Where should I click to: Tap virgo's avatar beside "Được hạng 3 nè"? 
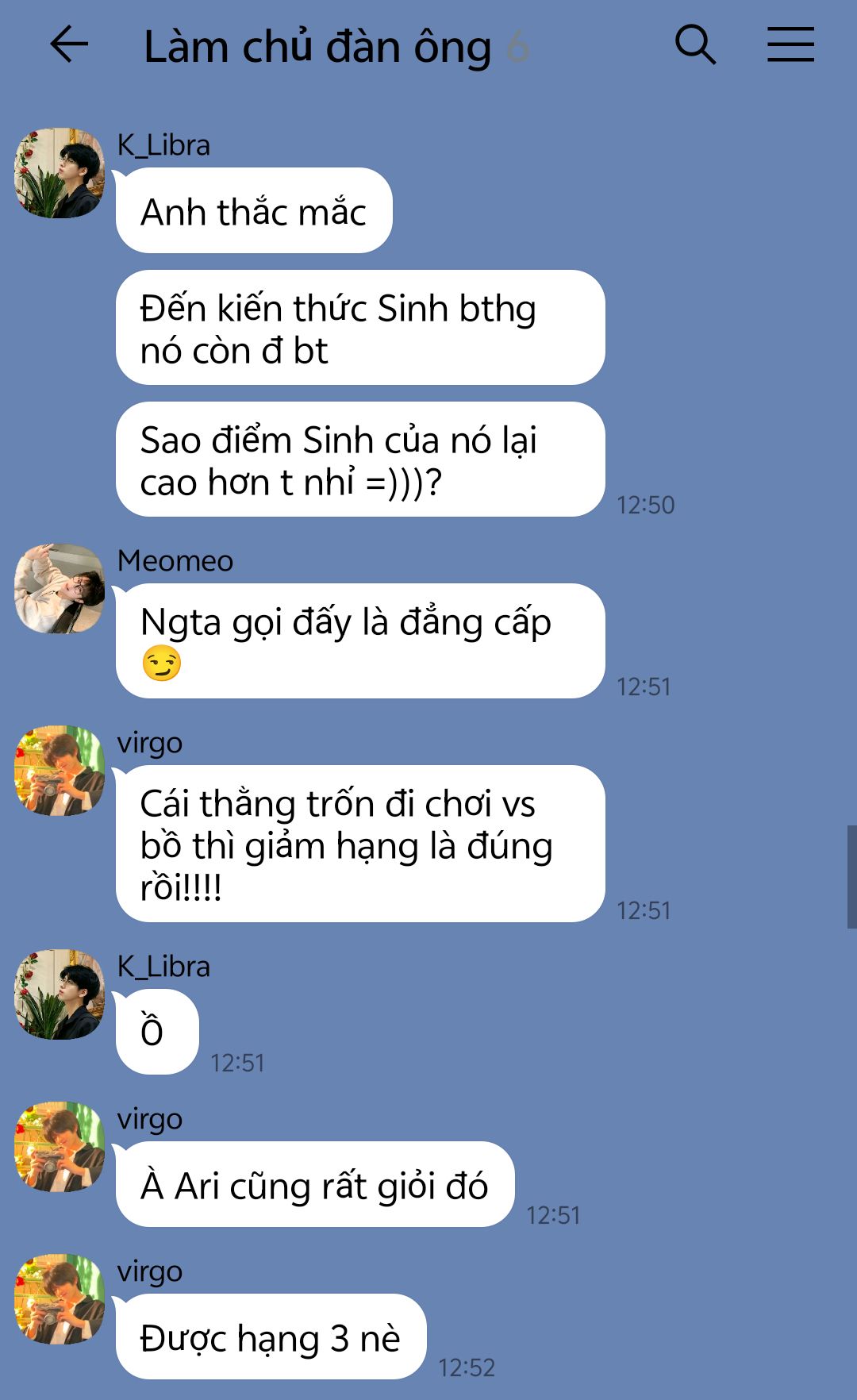(x=60, y=1299)
